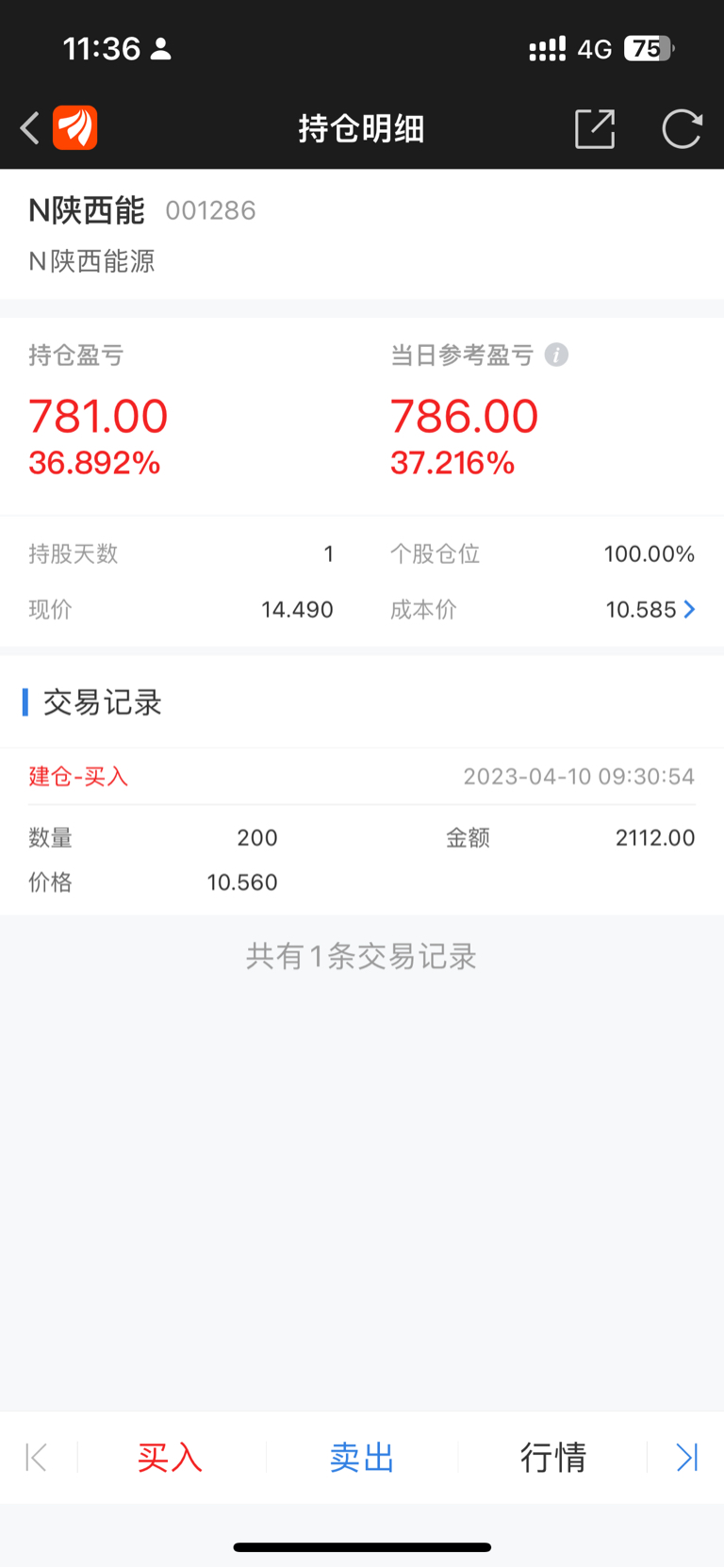Tap the skip-to-last arrow in bottom bar
Screen dimensions: 724x1568
click(687, 1458)
